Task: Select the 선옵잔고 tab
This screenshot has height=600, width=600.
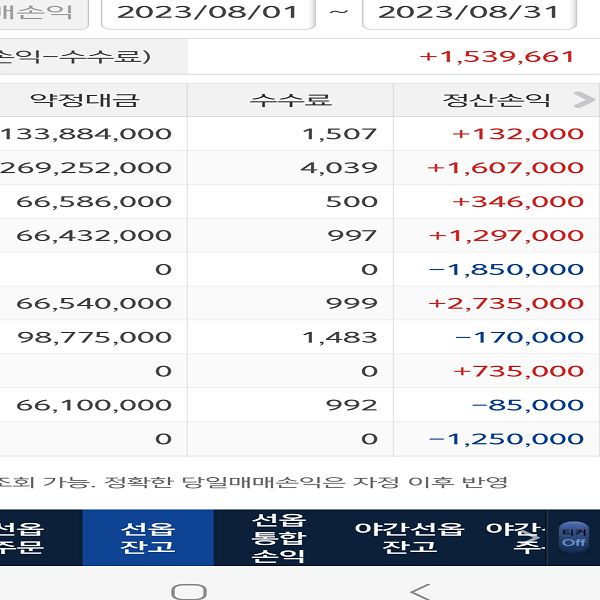Action: 147,538
